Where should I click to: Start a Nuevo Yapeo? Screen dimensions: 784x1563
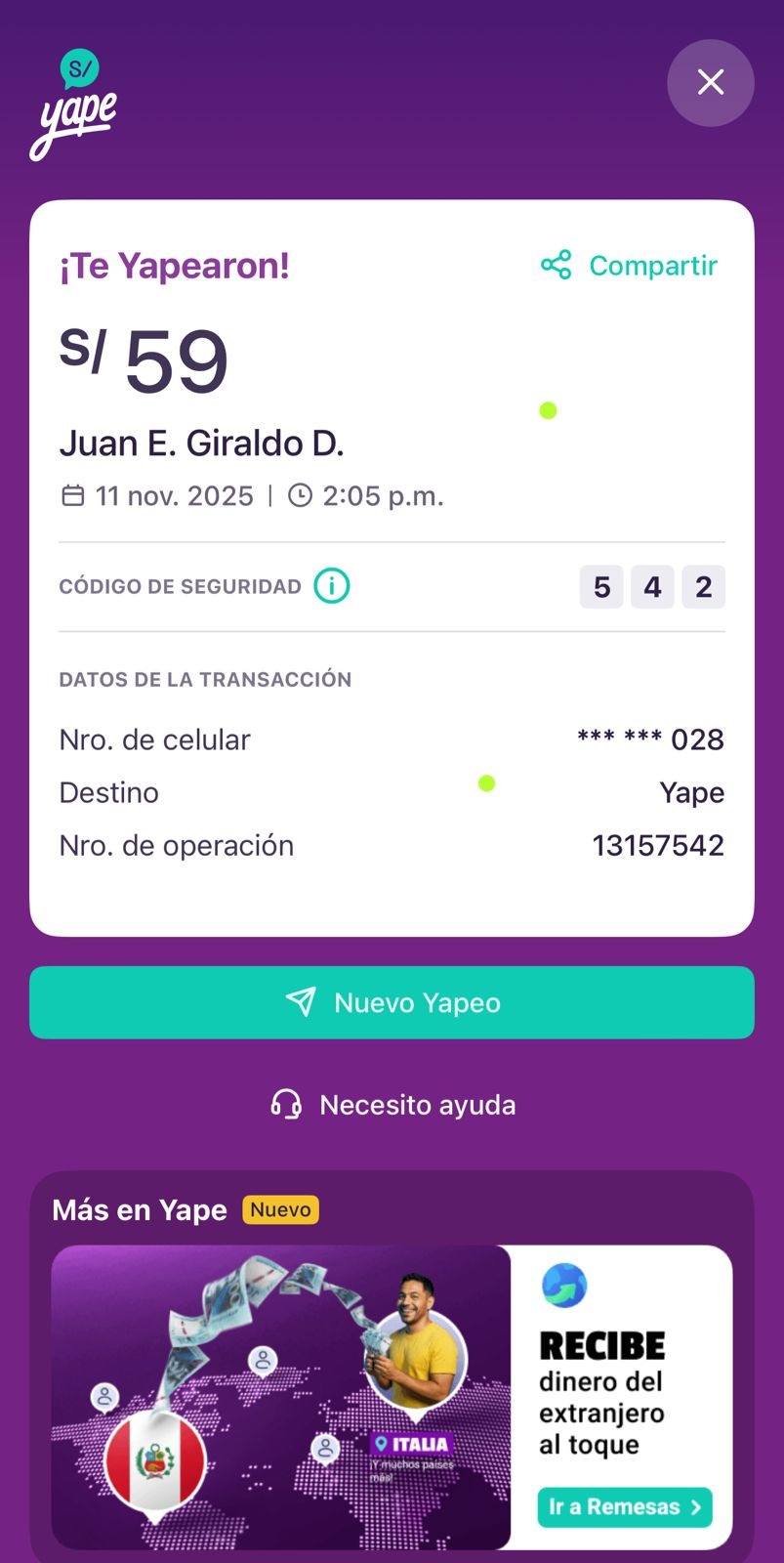click(392, 1002)
